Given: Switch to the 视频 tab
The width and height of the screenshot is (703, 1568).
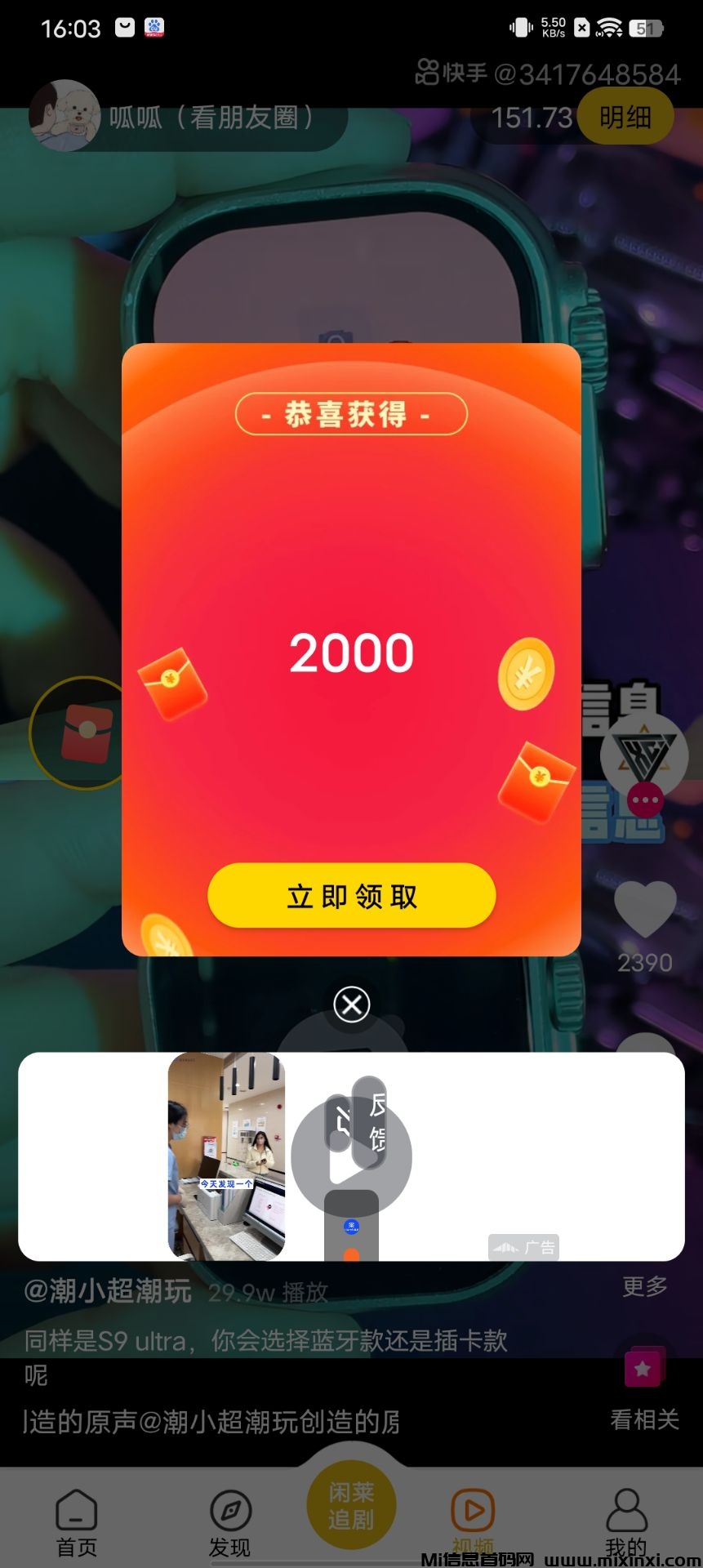Looking at the screenshot, I should tap(473, 1519).
